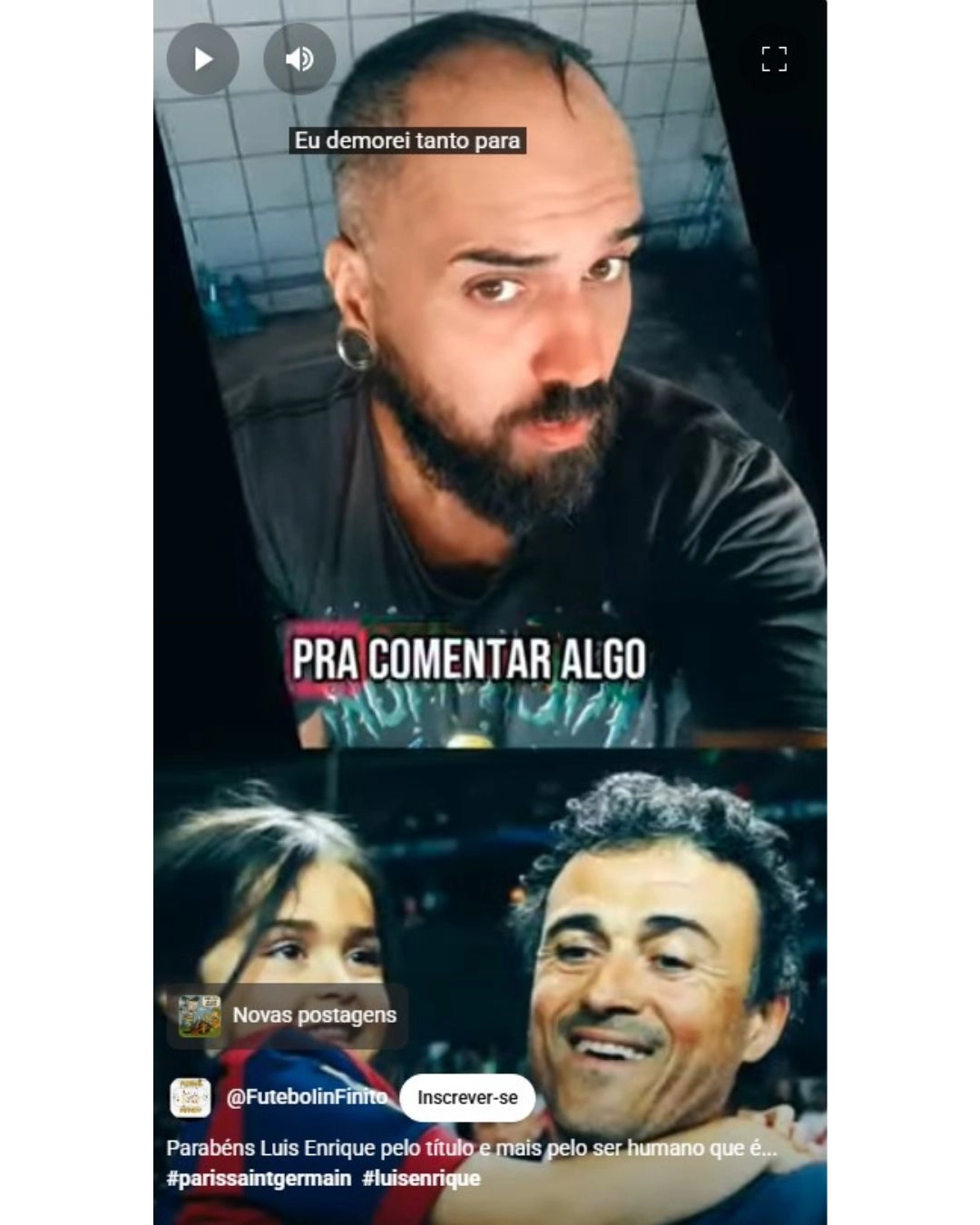Play the Shorts video
This screenshot has height=1225, width=980.
(202, 59)
